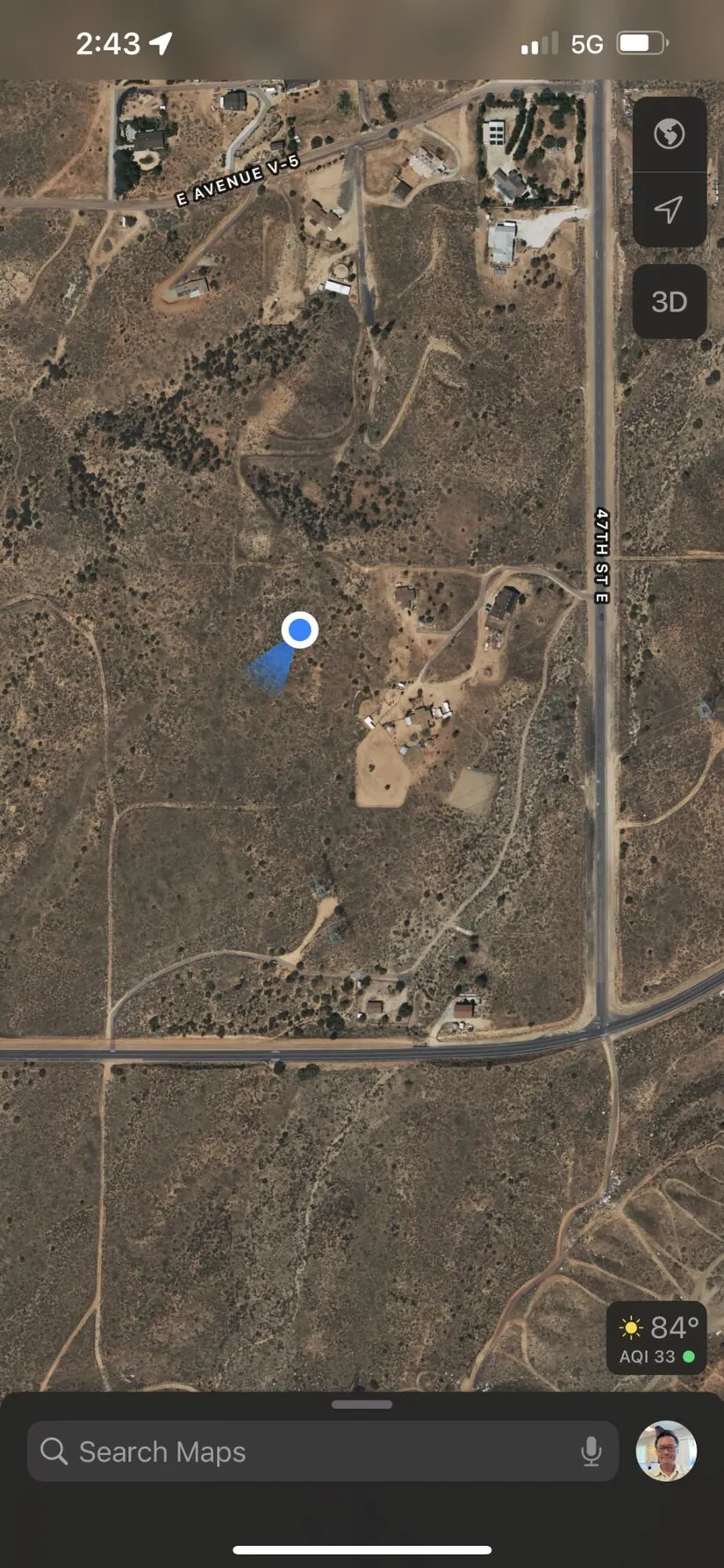
Task: Open the profile picture account menu
Action: pos(666,1451)
